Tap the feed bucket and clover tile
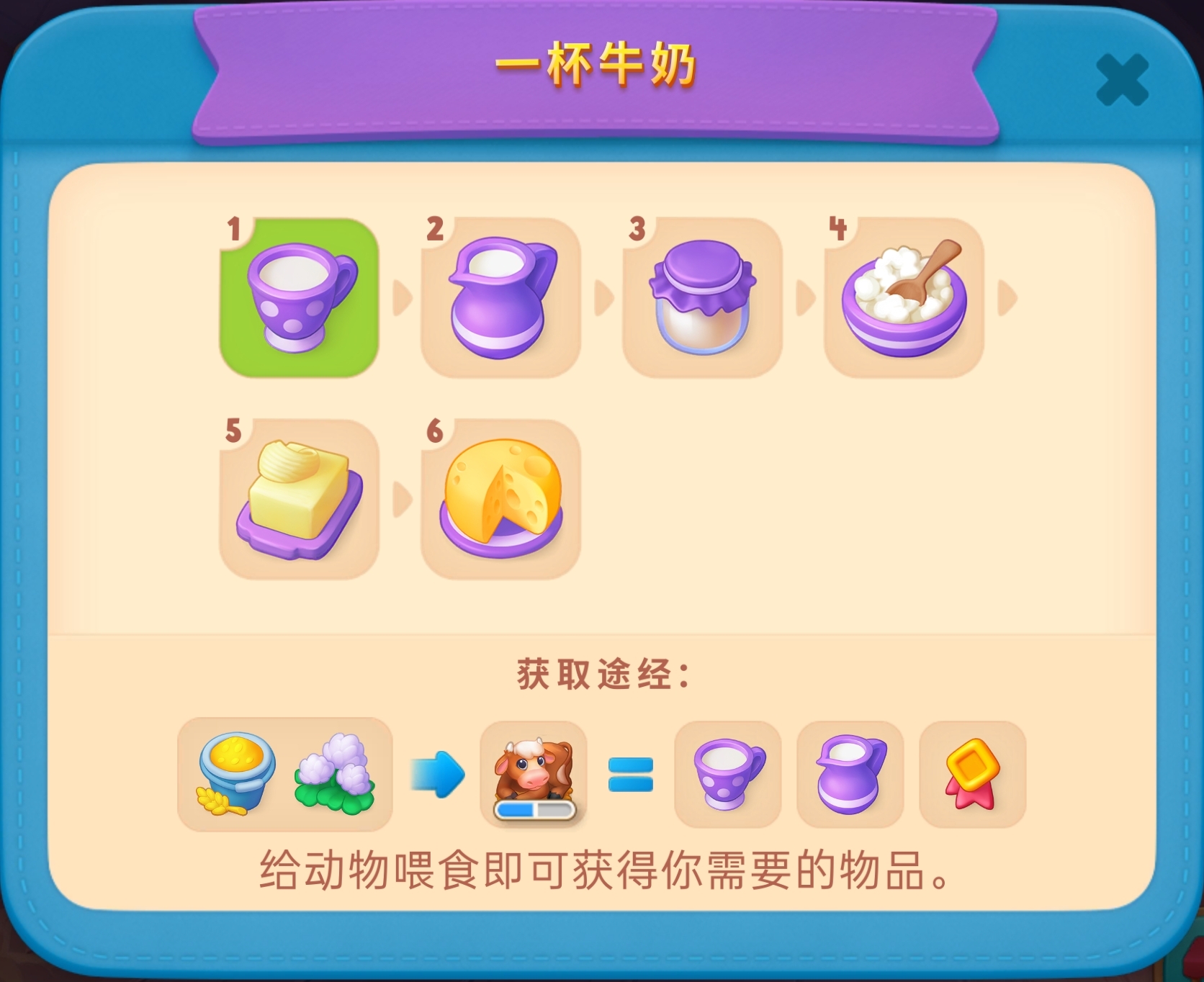 tap(284, 775)
